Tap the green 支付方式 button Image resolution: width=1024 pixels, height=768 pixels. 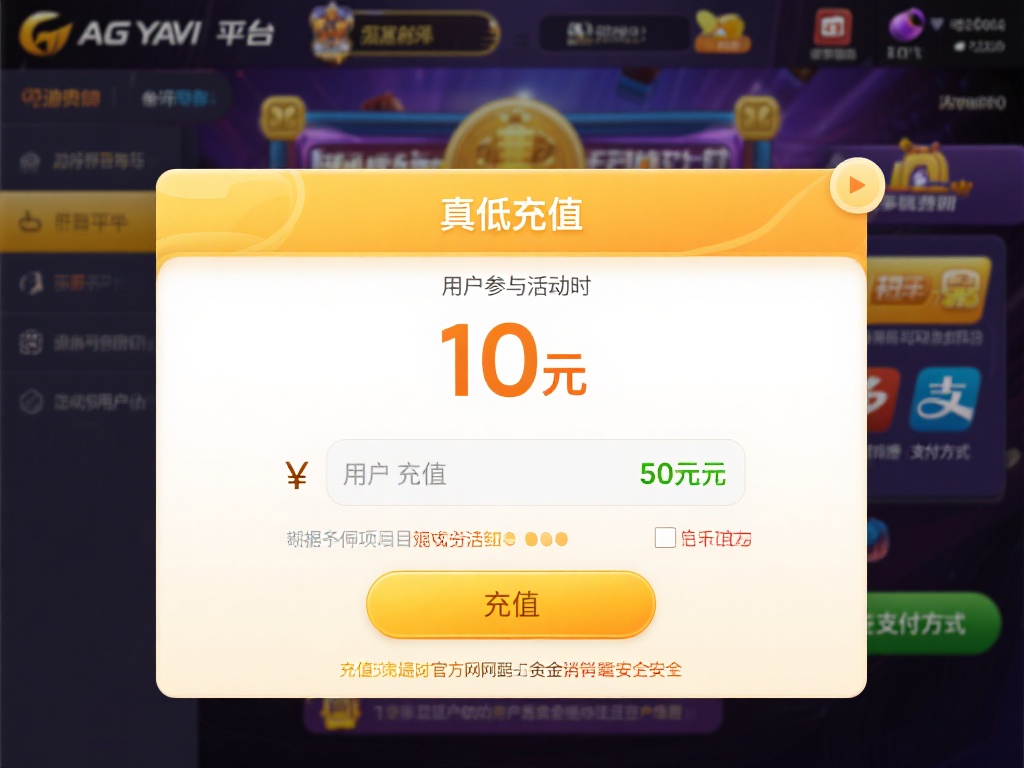point(930,623)
